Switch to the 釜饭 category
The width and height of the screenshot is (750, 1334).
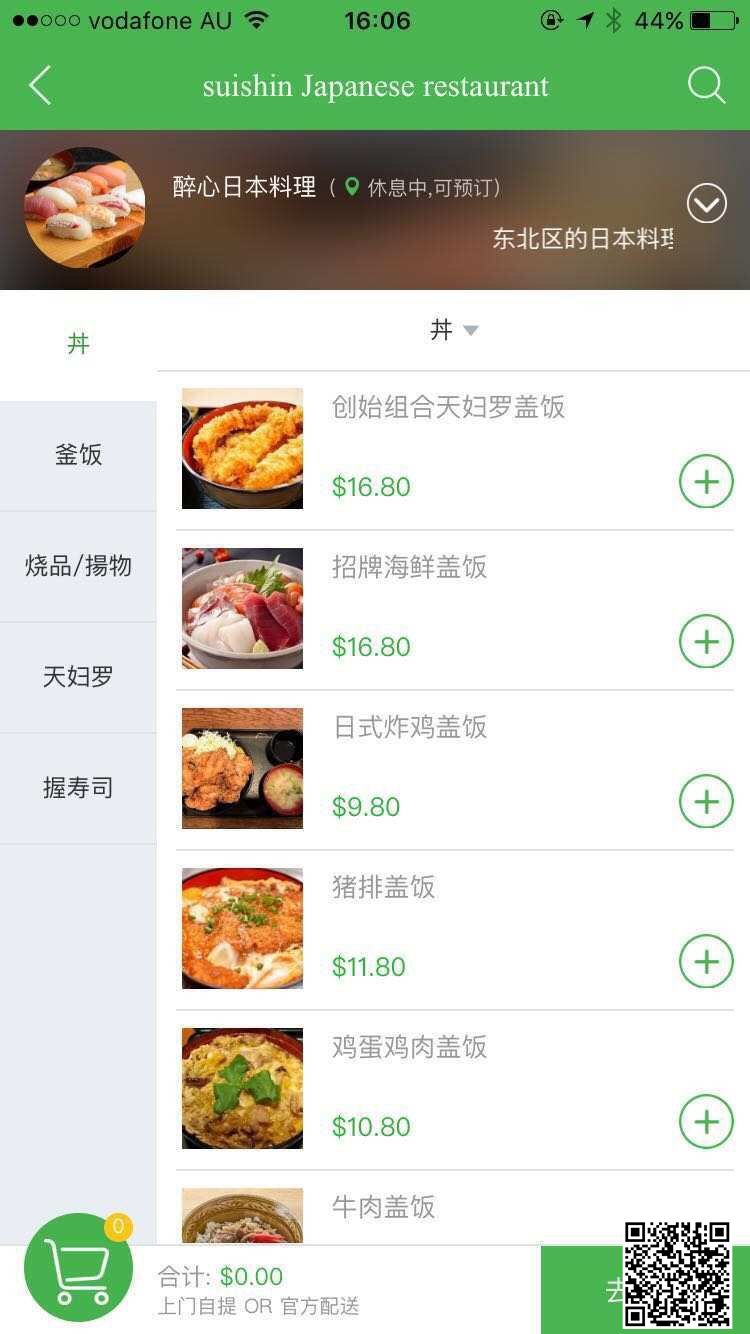click(x=78, y=455)
